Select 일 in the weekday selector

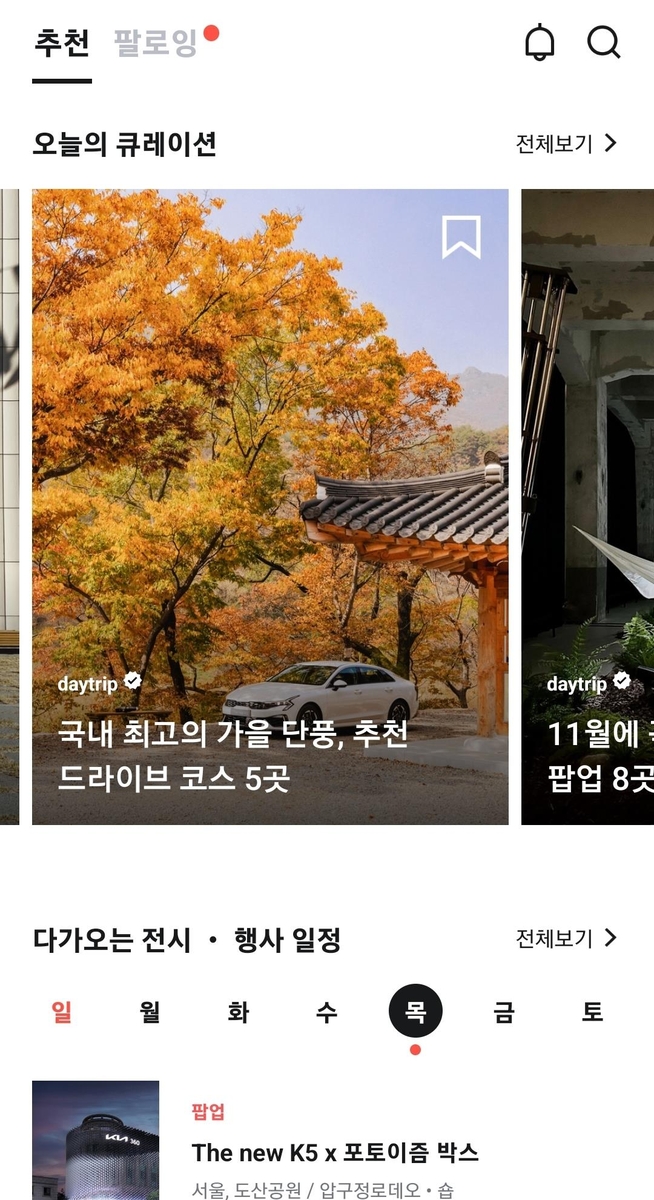[62, 1012]
